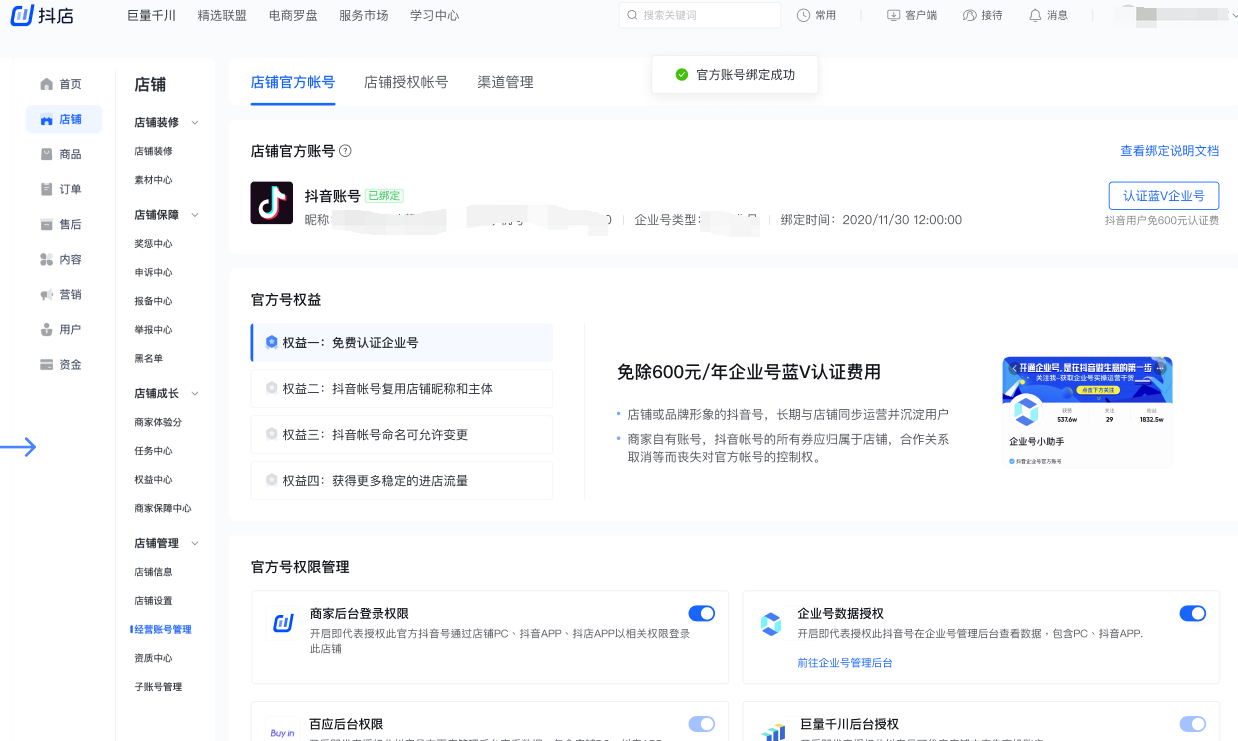Open the 查看绑定说明文档 link
This screenshot has height=741, width=1238.
[x=1169, y=151]
